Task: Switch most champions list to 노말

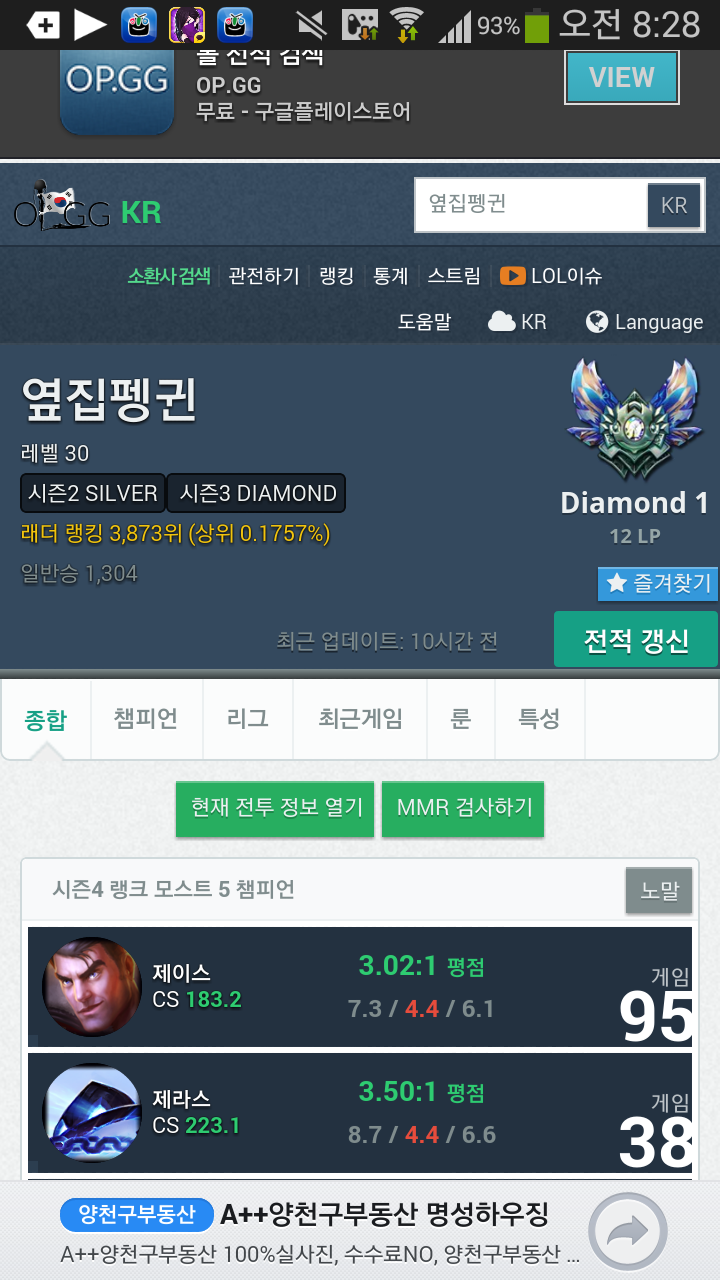Action: pyautogui.click(x=659, y=890)
